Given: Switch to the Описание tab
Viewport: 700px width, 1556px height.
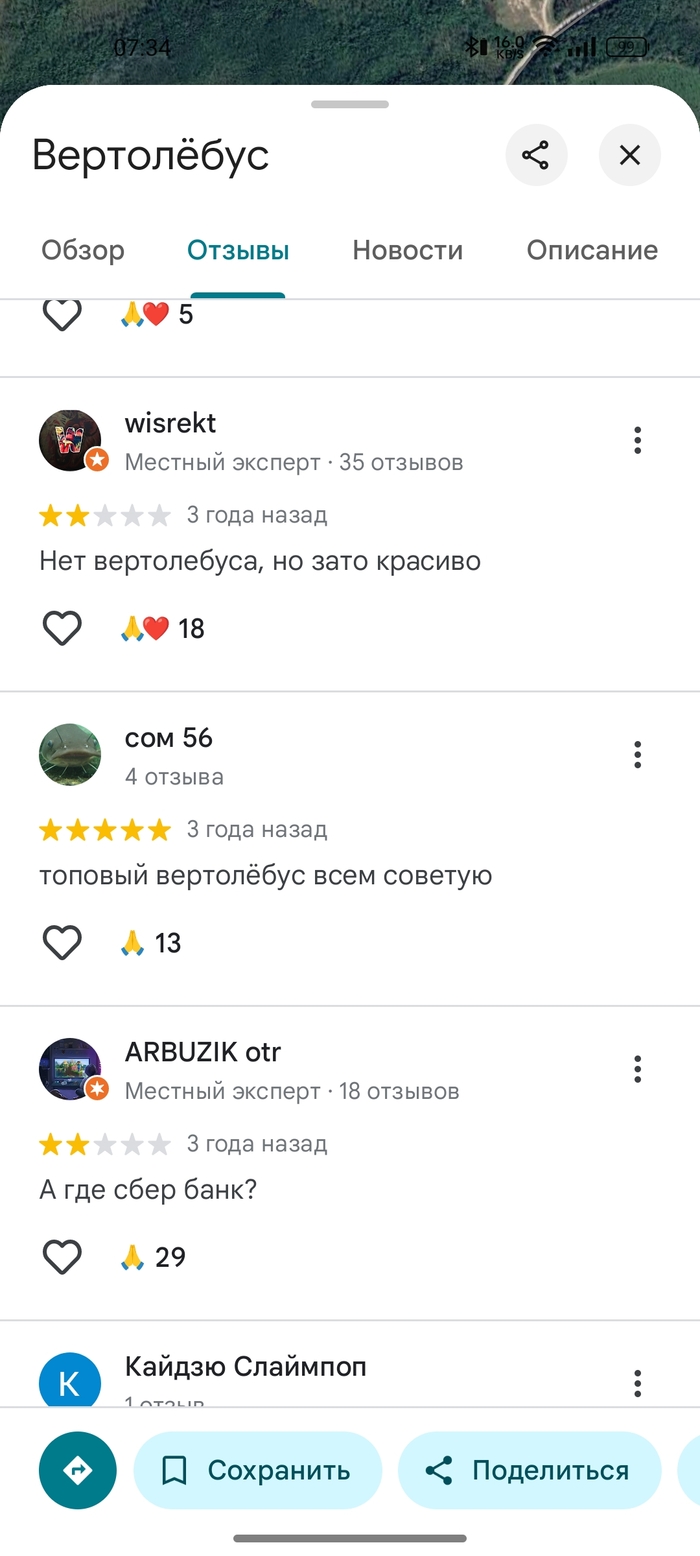Looking at the screenshot, I should pos(592,250).
